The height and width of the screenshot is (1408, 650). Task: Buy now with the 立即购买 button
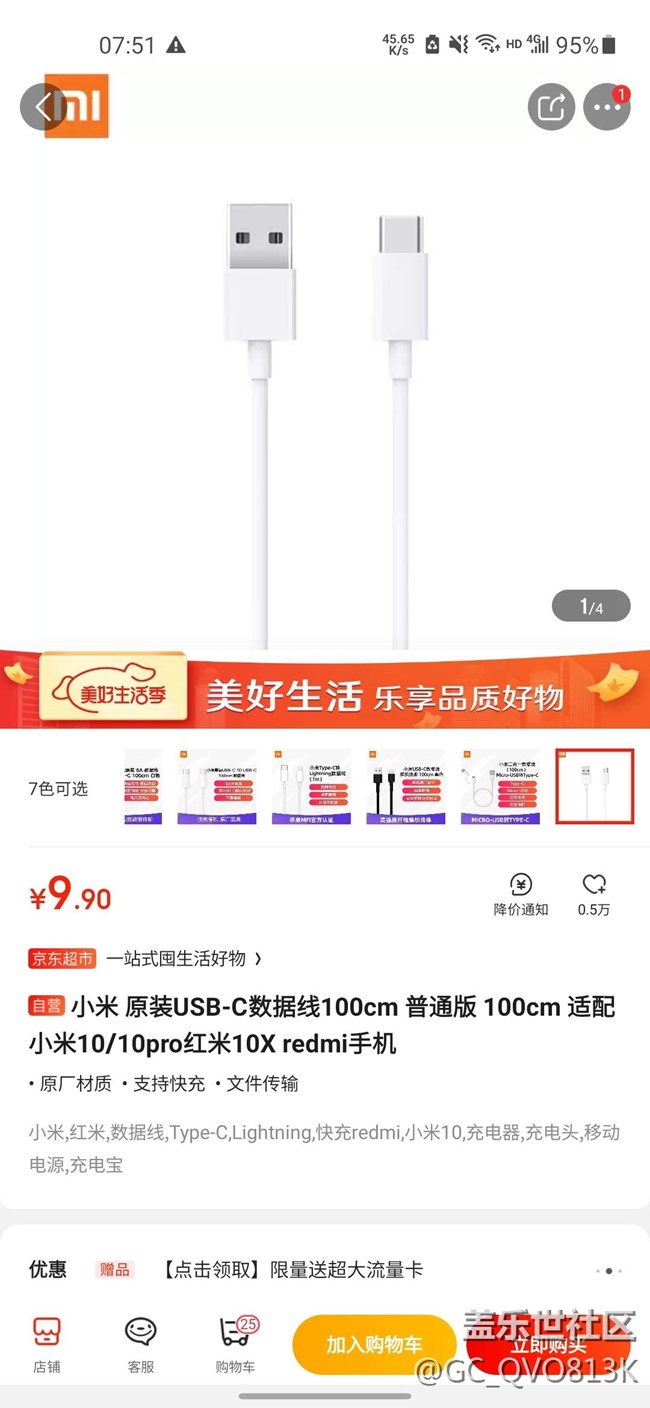pos(548,1345)
